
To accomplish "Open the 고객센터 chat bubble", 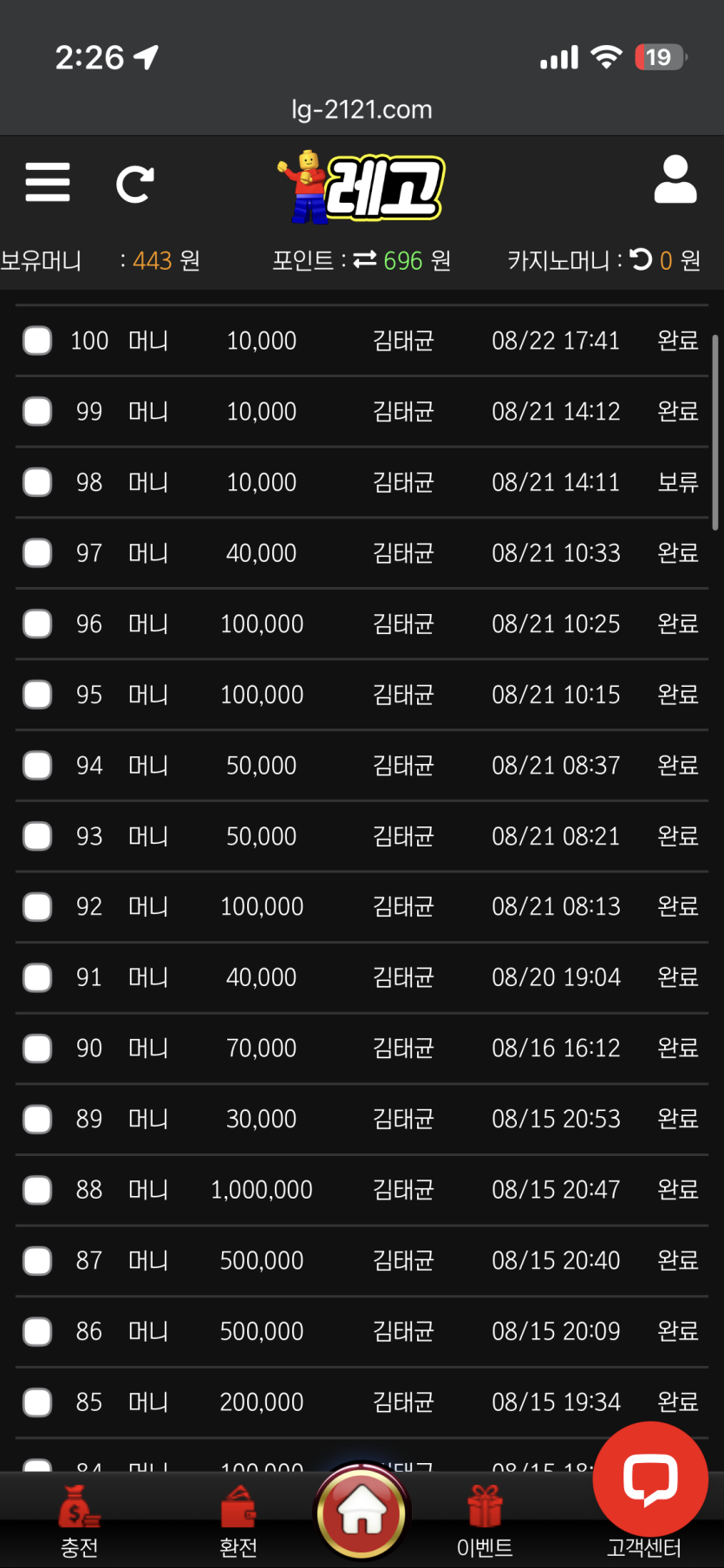I will 650,1479.
